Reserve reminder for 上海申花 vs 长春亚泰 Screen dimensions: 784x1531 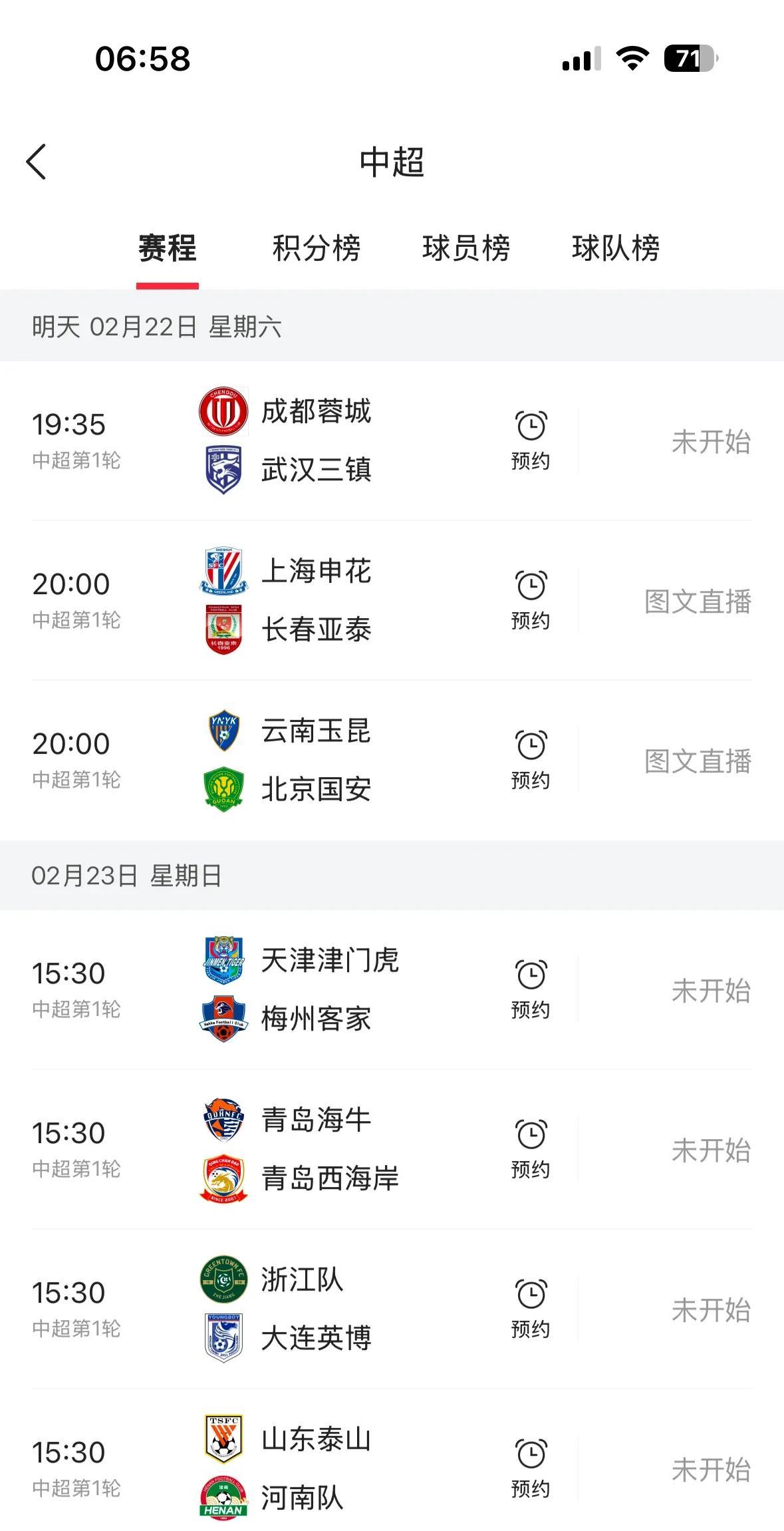(531, 600)
